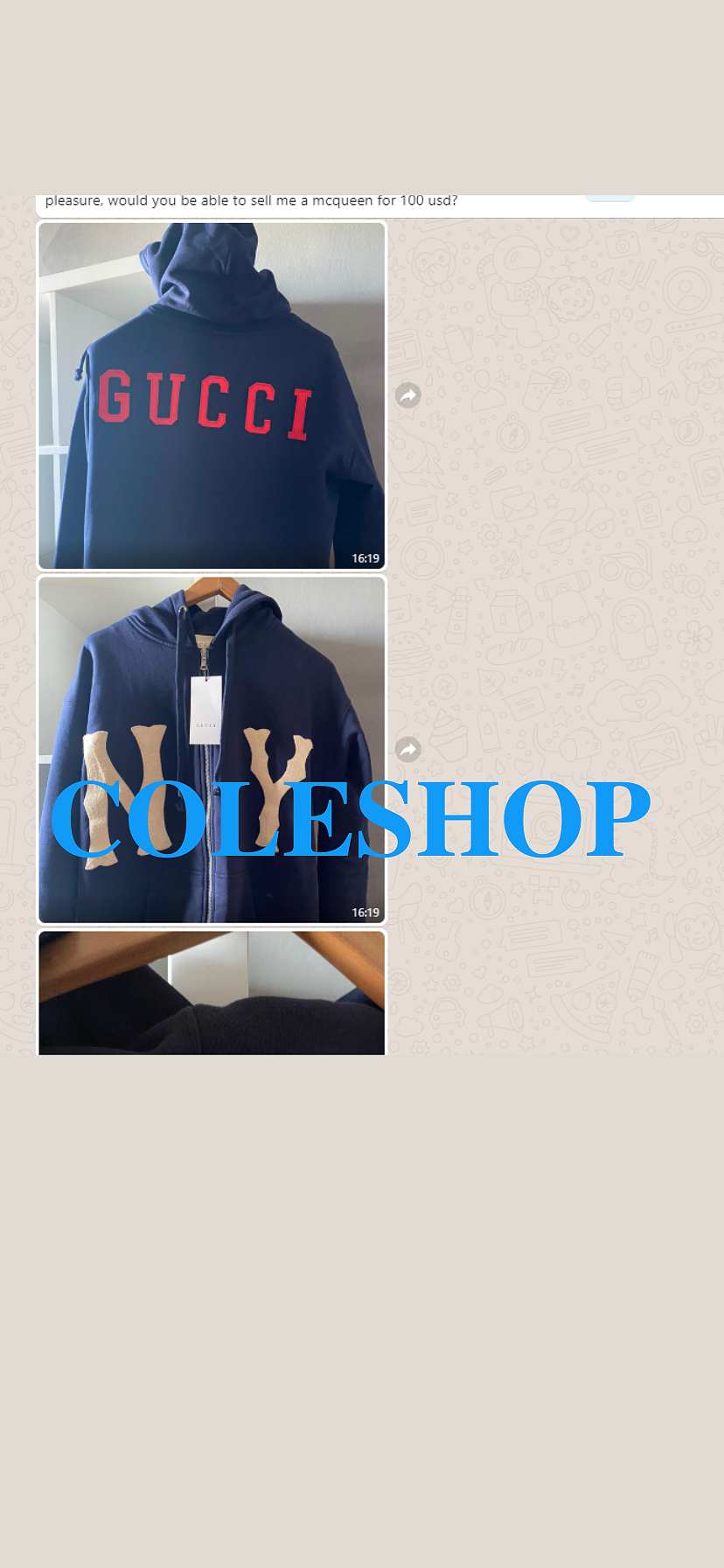This screenshot has width=724, height=1568.
Task: Open the photo of the GUCCI hoodie back
Action: coord(212,395)
